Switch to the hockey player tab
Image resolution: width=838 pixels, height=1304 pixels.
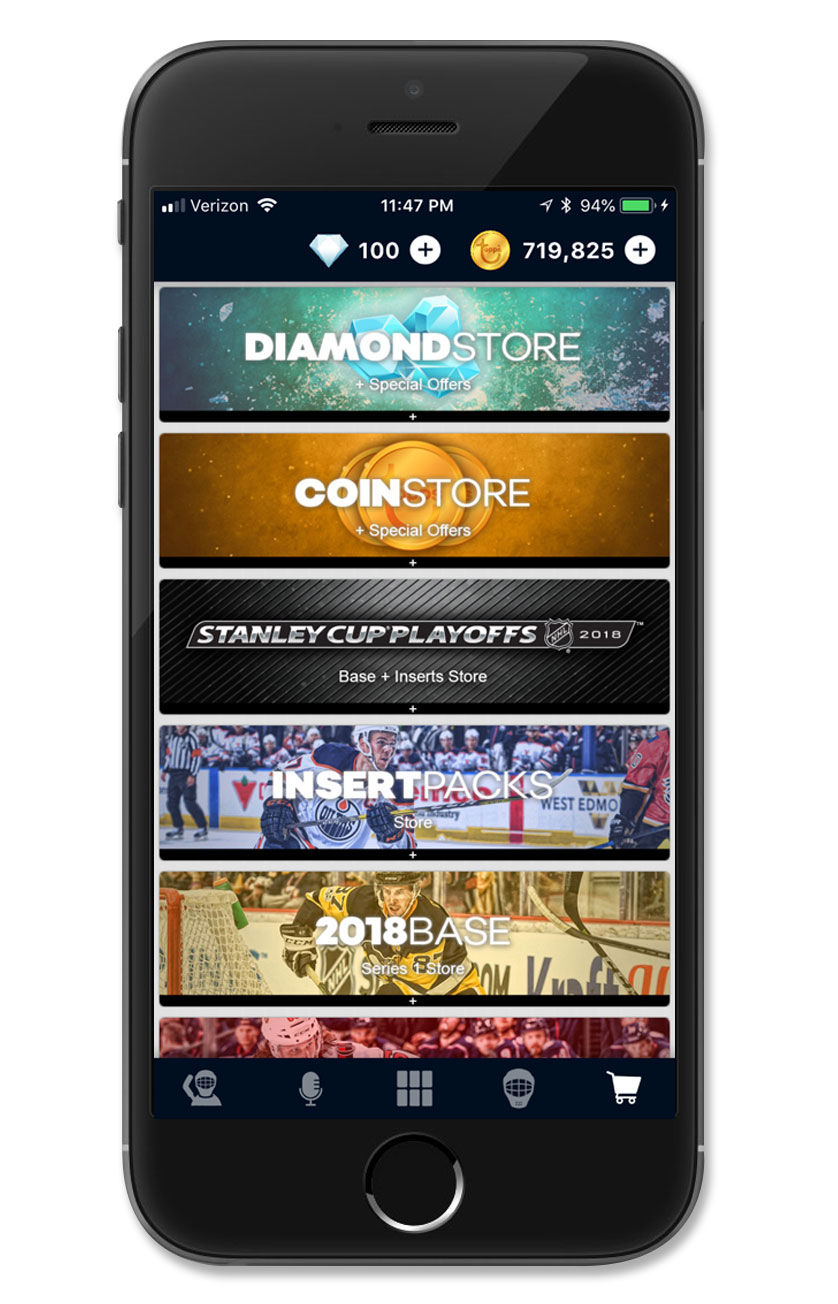[202, 1088]
